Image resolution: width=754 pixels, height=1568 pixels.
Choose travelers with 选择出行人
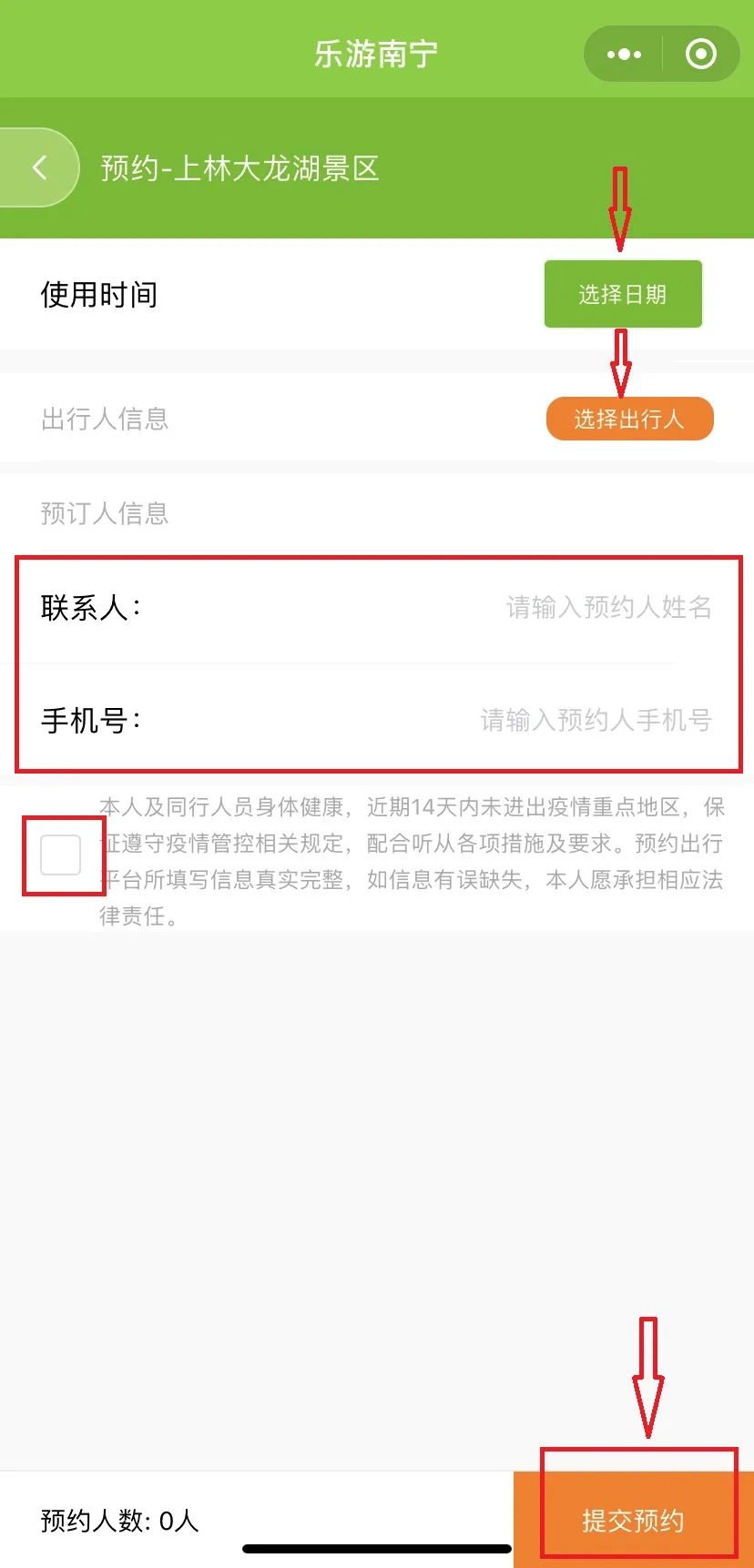coord(629,419)
